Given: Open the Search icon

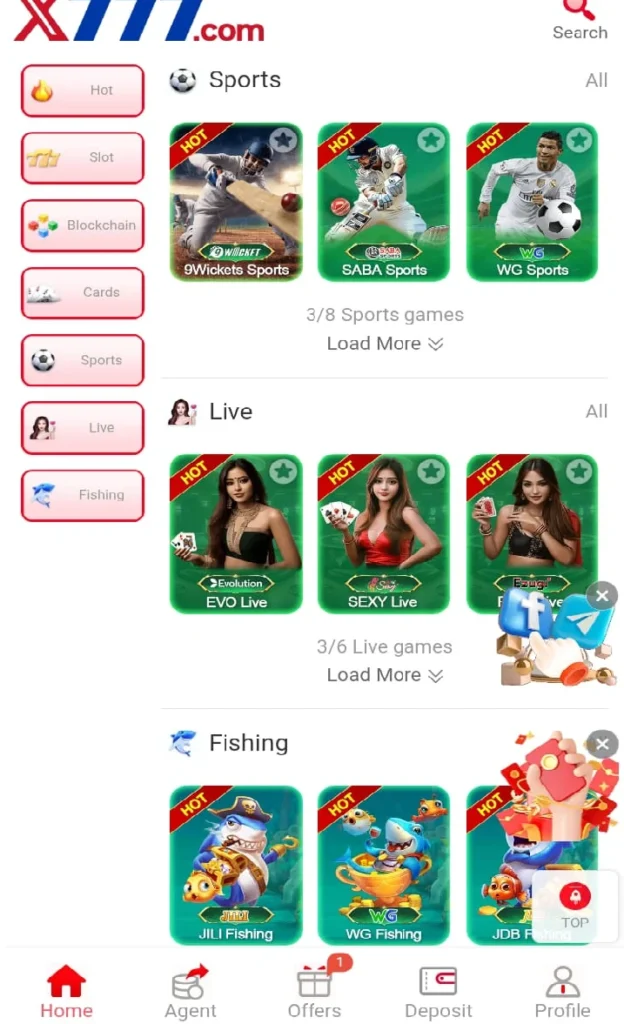Looking at the screenshot, I should pyautogui.click(x=579, y=19).
